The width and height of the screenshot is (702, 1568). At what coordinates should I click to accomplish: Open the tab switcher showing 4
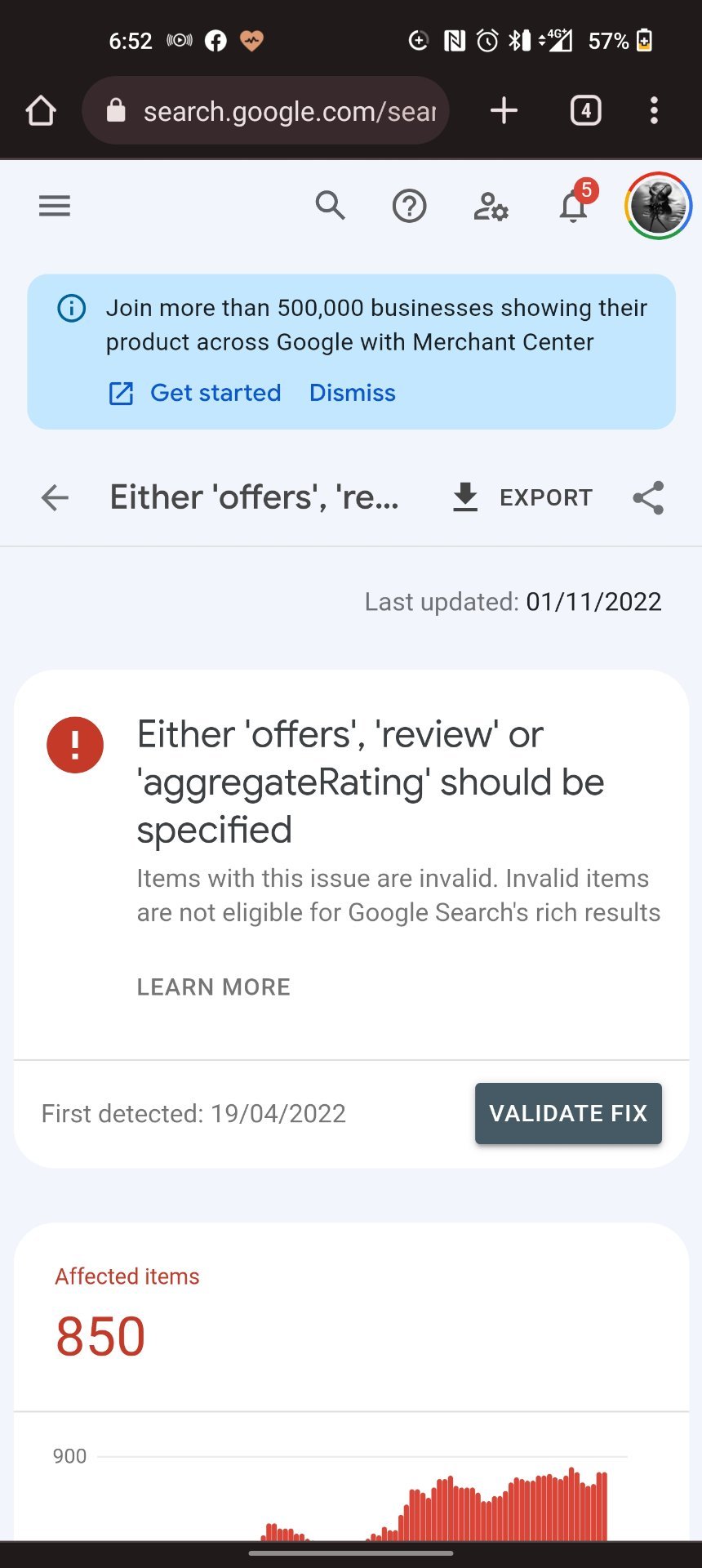tap(585, 110)
